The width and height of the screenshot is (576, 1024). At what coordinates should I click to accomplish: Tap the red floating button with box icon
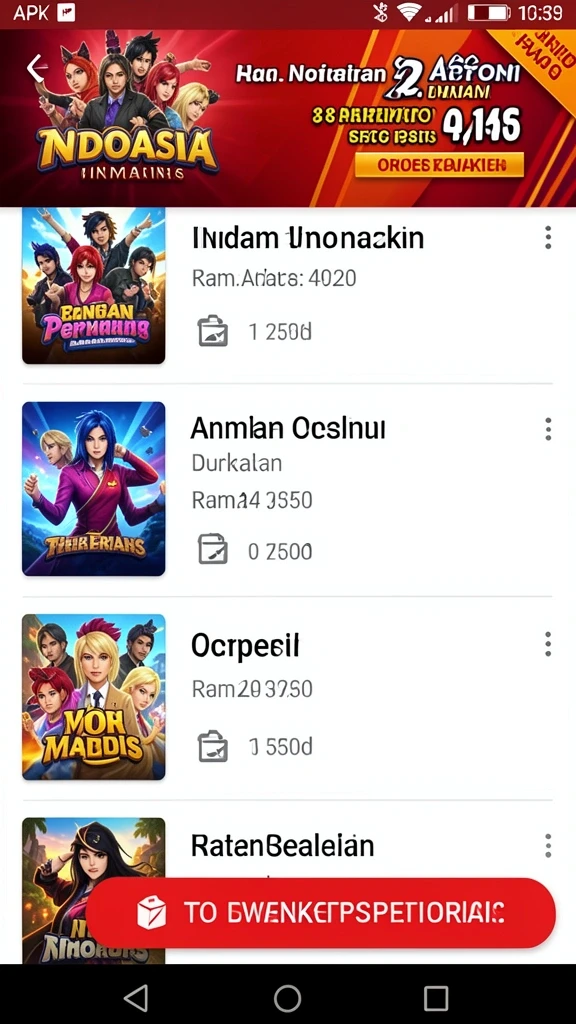coord(321,912)
